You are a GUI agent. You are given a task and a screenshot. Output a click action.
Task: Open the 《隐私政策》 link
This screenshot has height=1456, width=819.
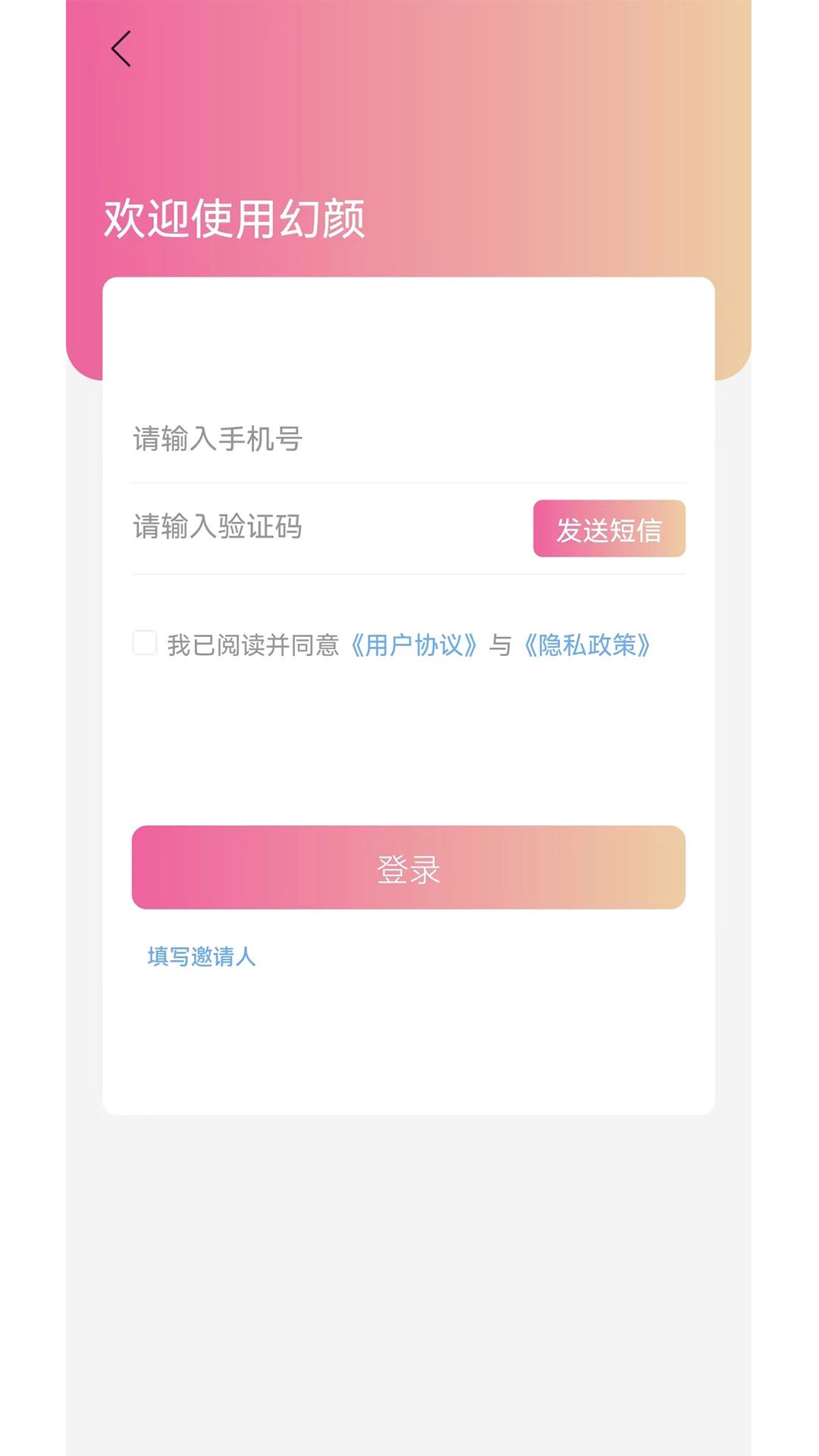588,645
